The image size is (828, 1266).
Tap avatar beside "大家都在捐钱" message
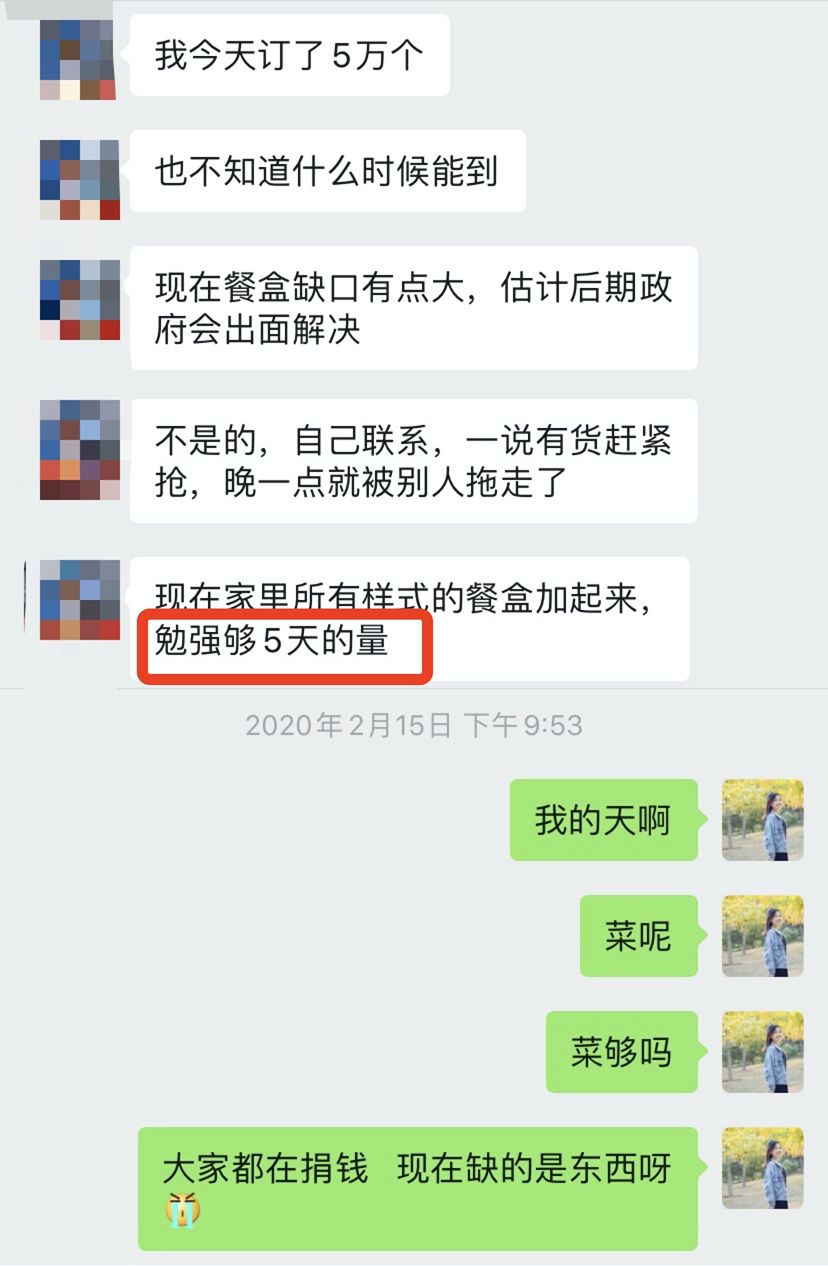click(762, 1168)
